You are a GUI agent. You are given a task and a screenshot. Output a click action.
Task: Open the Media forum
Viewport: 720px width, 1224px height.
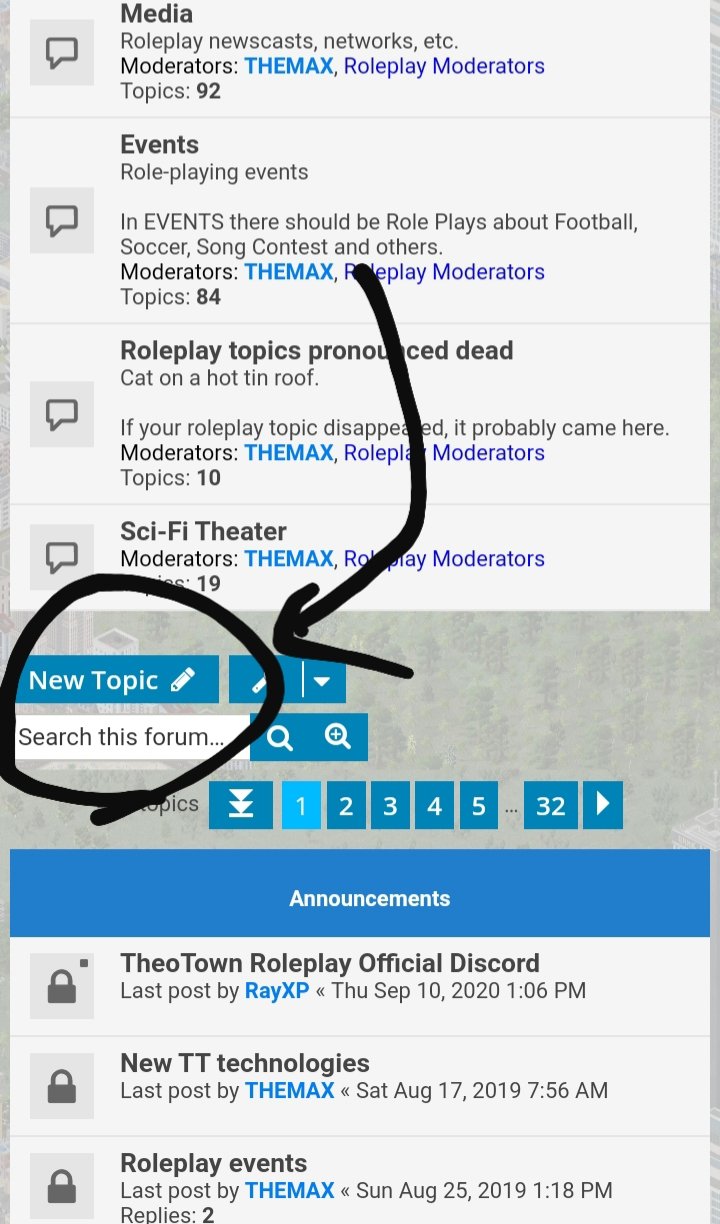point(157,14)
